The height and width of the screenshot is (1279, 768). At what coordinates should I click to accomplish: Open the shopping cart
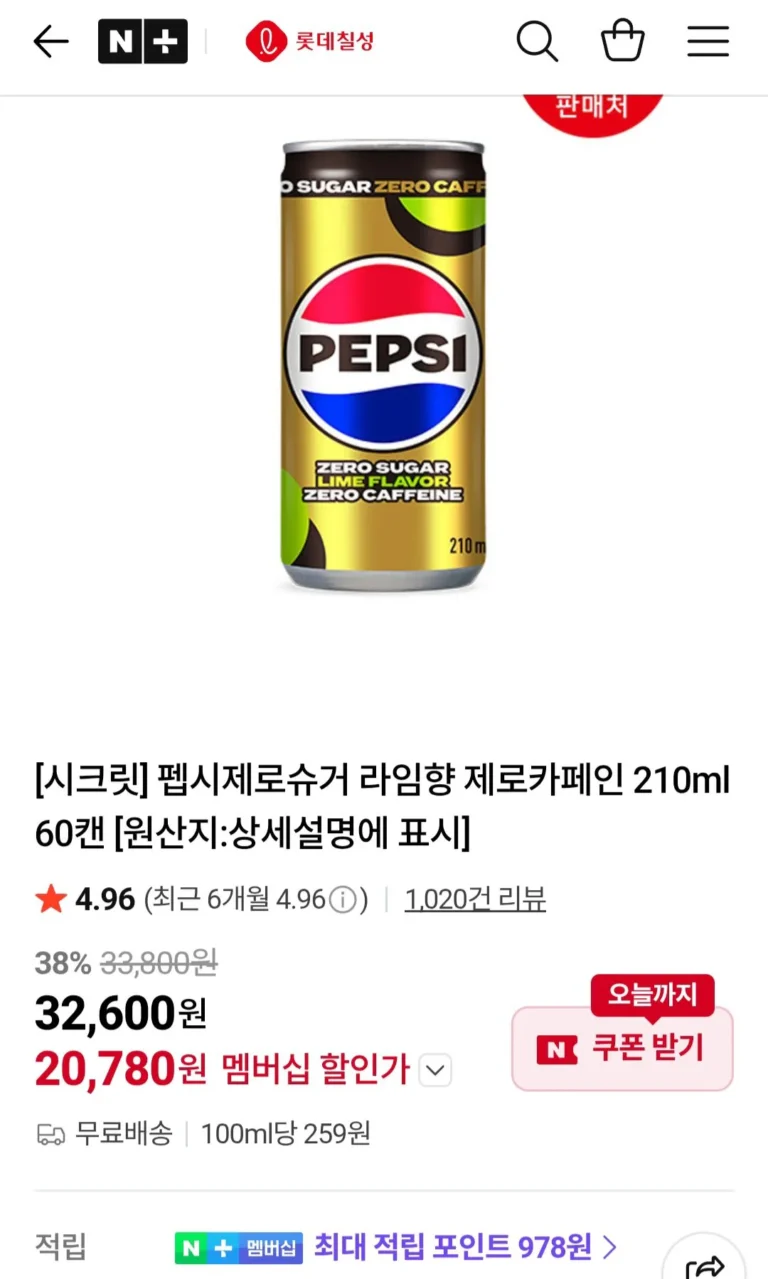[622, 42]
